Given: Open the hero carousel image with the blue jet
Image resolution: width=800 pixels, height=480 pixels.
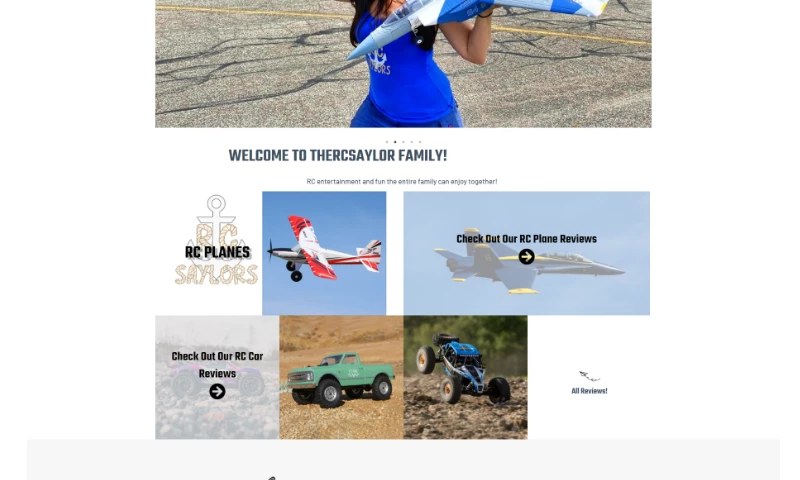Looking at the screenshot, I should 403,60.
